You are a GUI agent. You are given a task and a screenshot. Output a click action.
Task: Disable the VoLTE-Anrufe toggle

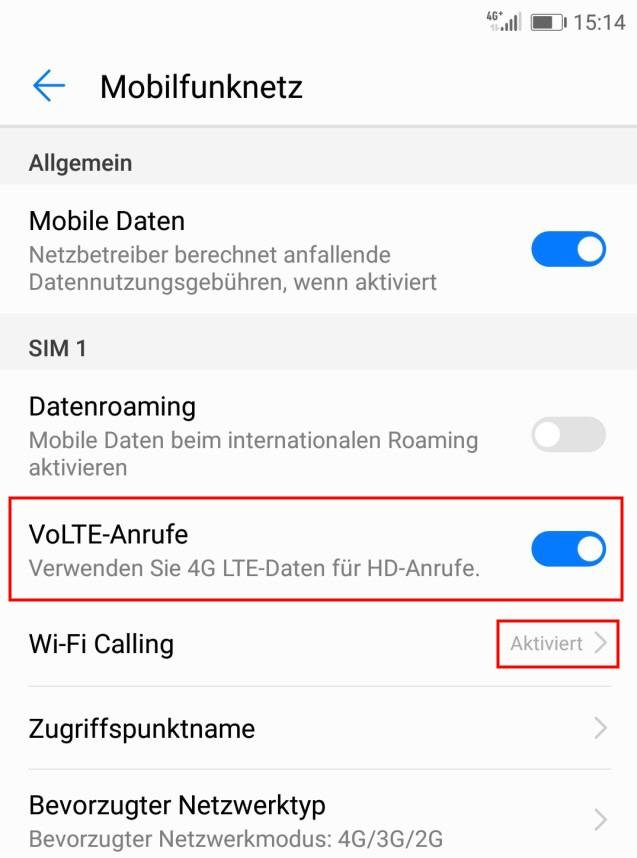point(568,549)
